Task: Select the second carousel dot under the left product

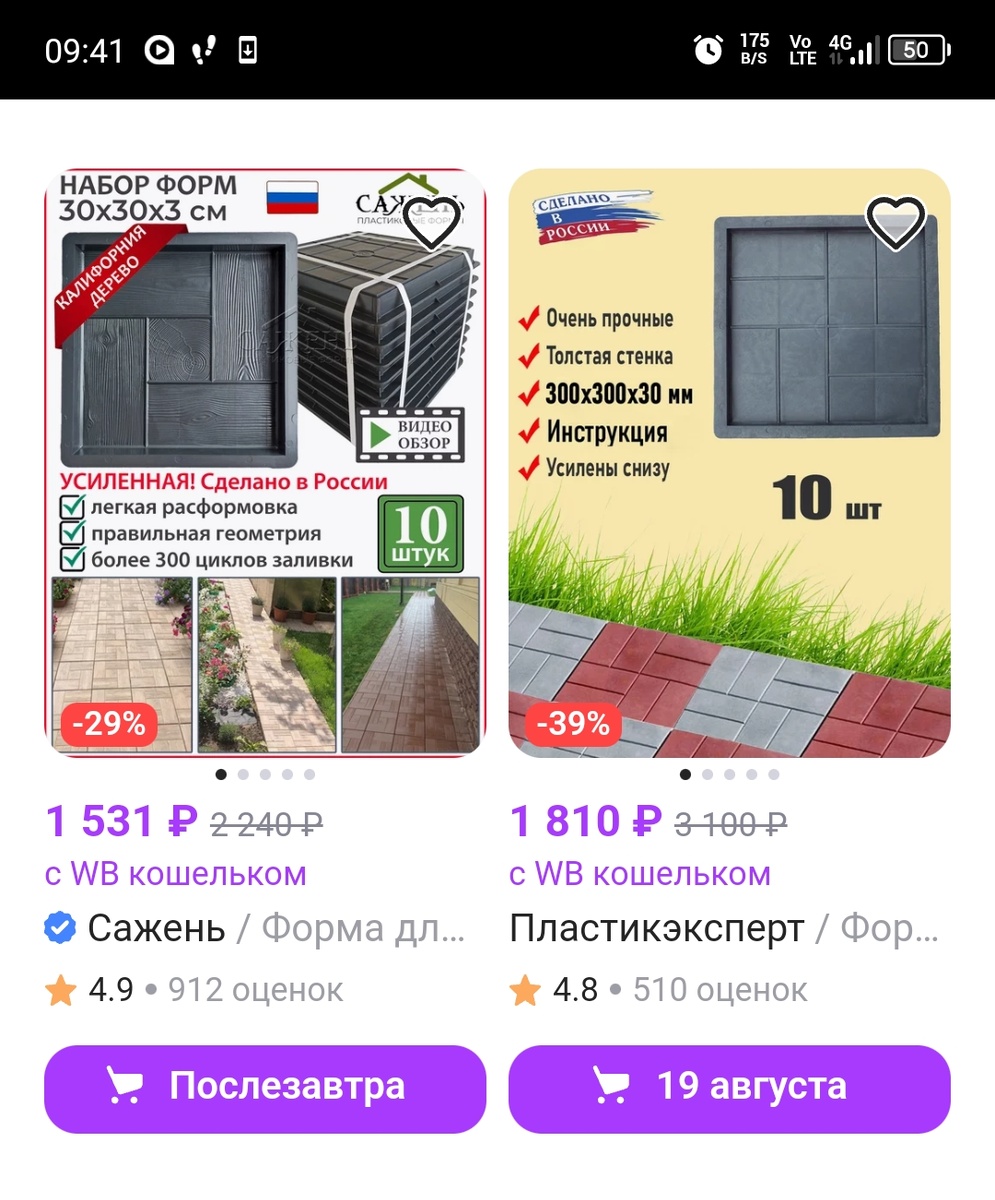Action: (x=243, y=774)
